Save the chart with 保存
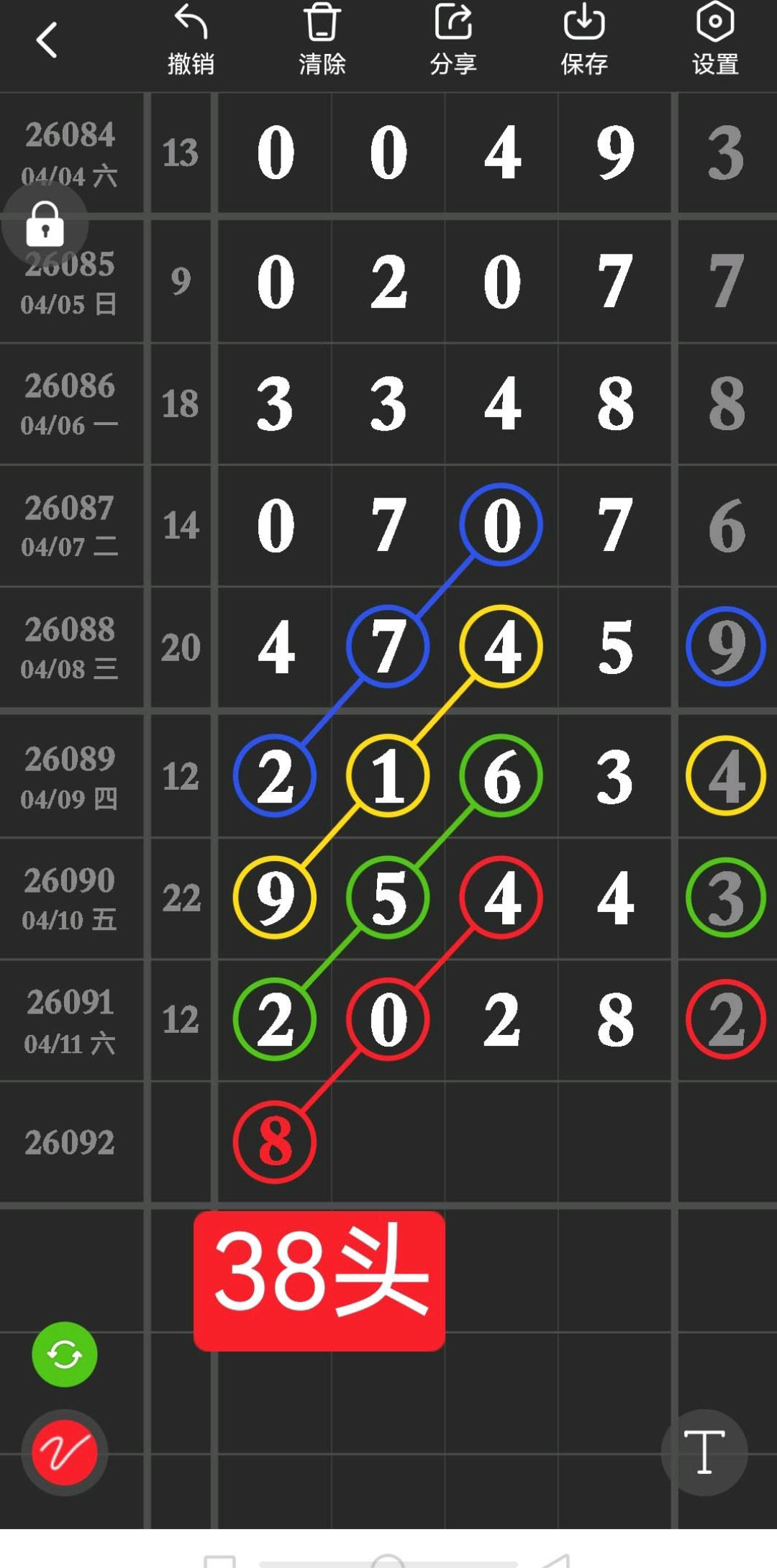Screen dimensions: 777x1568 coord(584,40)
